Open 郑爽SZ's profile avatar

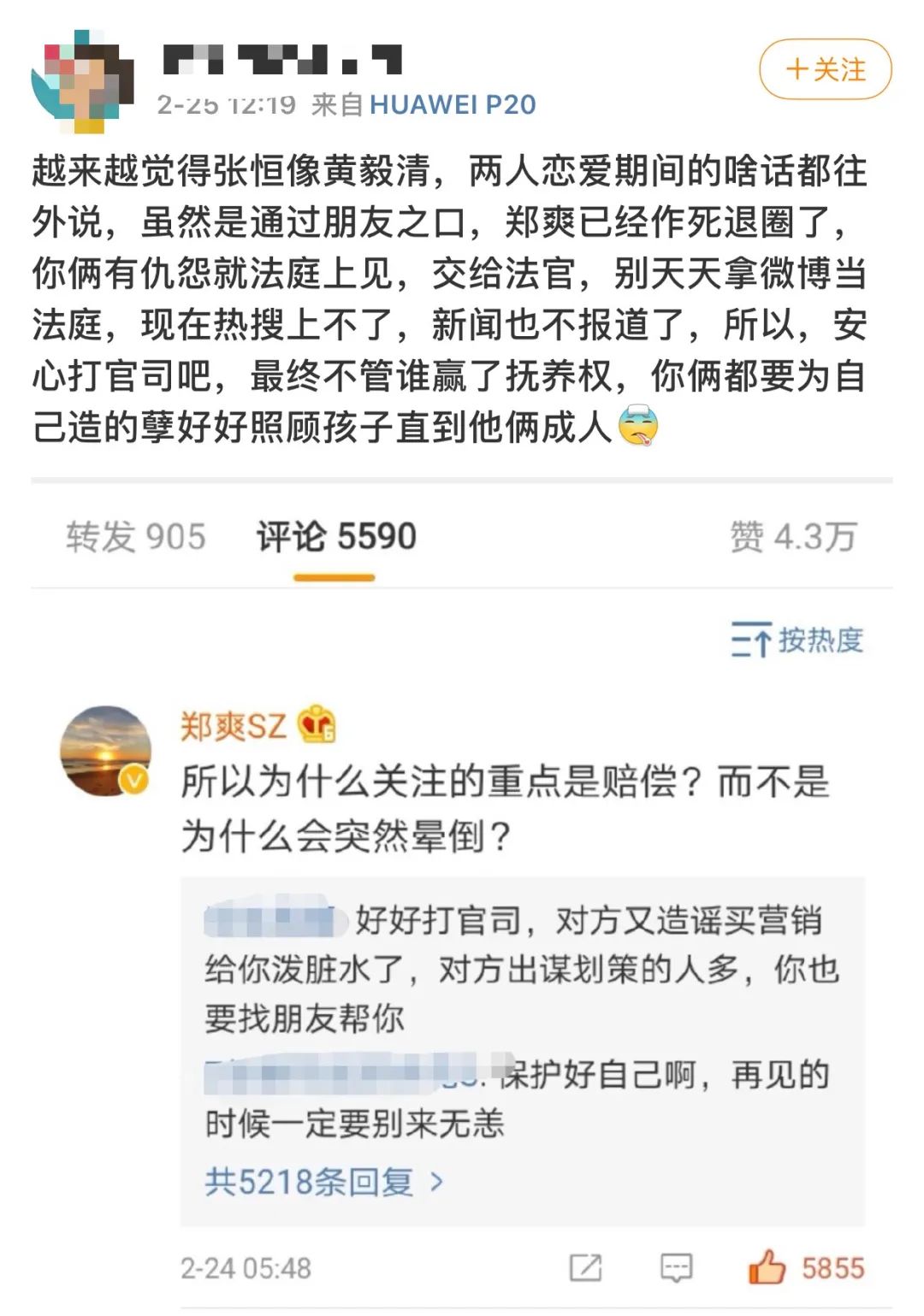tap(104, 751)
